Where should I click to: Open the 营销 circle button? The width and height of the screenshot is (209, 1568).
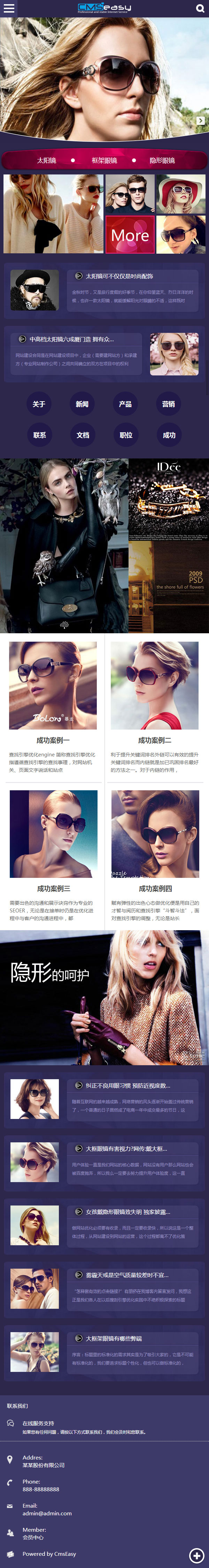click(x=168, y=404)
